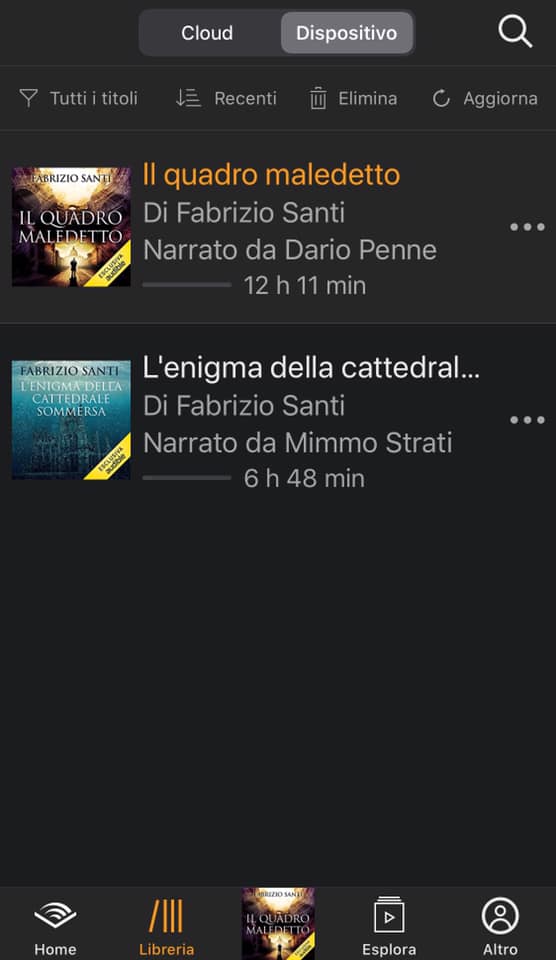This screenshot has height=960, width=556.
Task: Switch to the Cloud segment
Action: pos(207,32)
